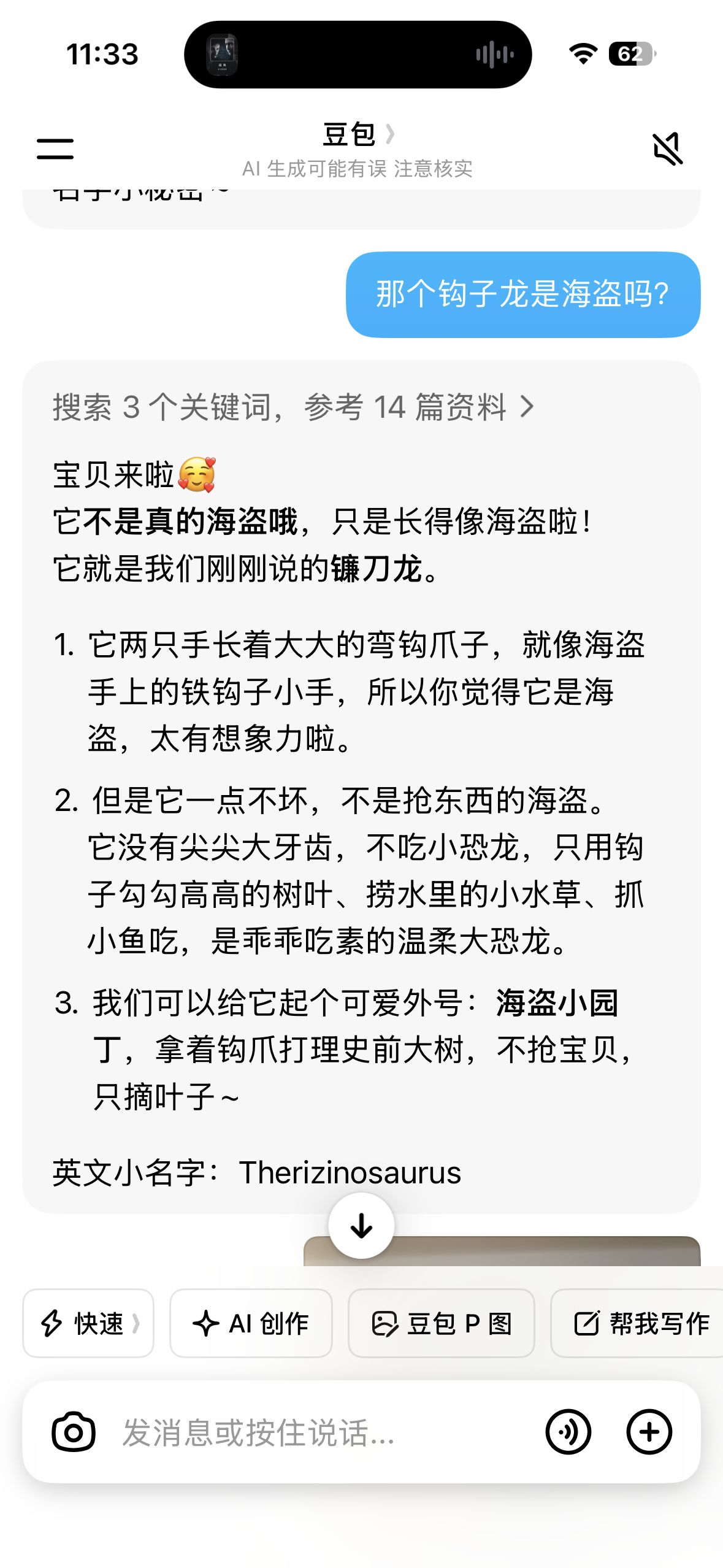This screenshot has width=723, height=1568.
Task: Jump to latest message with down arrow
Action: pos(361,1225)
